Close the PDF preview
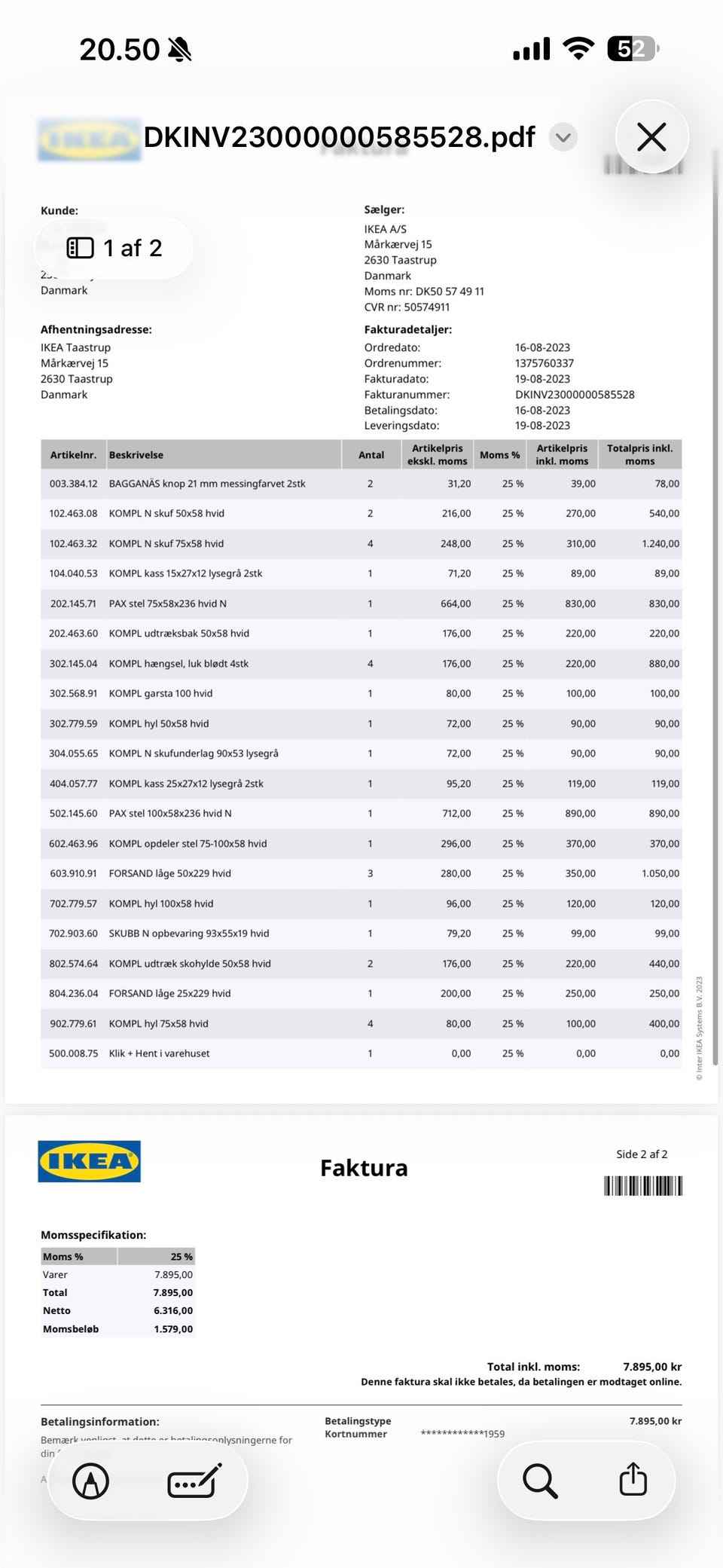The width and height of the screenshot is (723, 1568). 651,137
